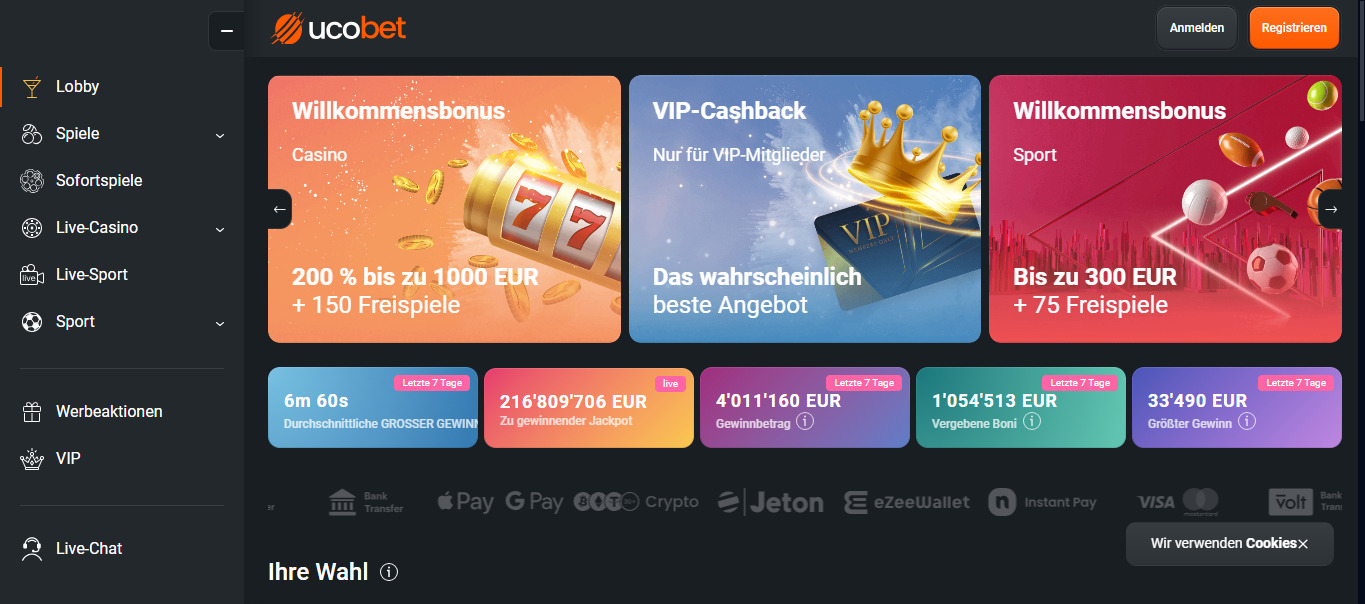
Task: Tap the Anmelden button
Action: point(1196,28)
